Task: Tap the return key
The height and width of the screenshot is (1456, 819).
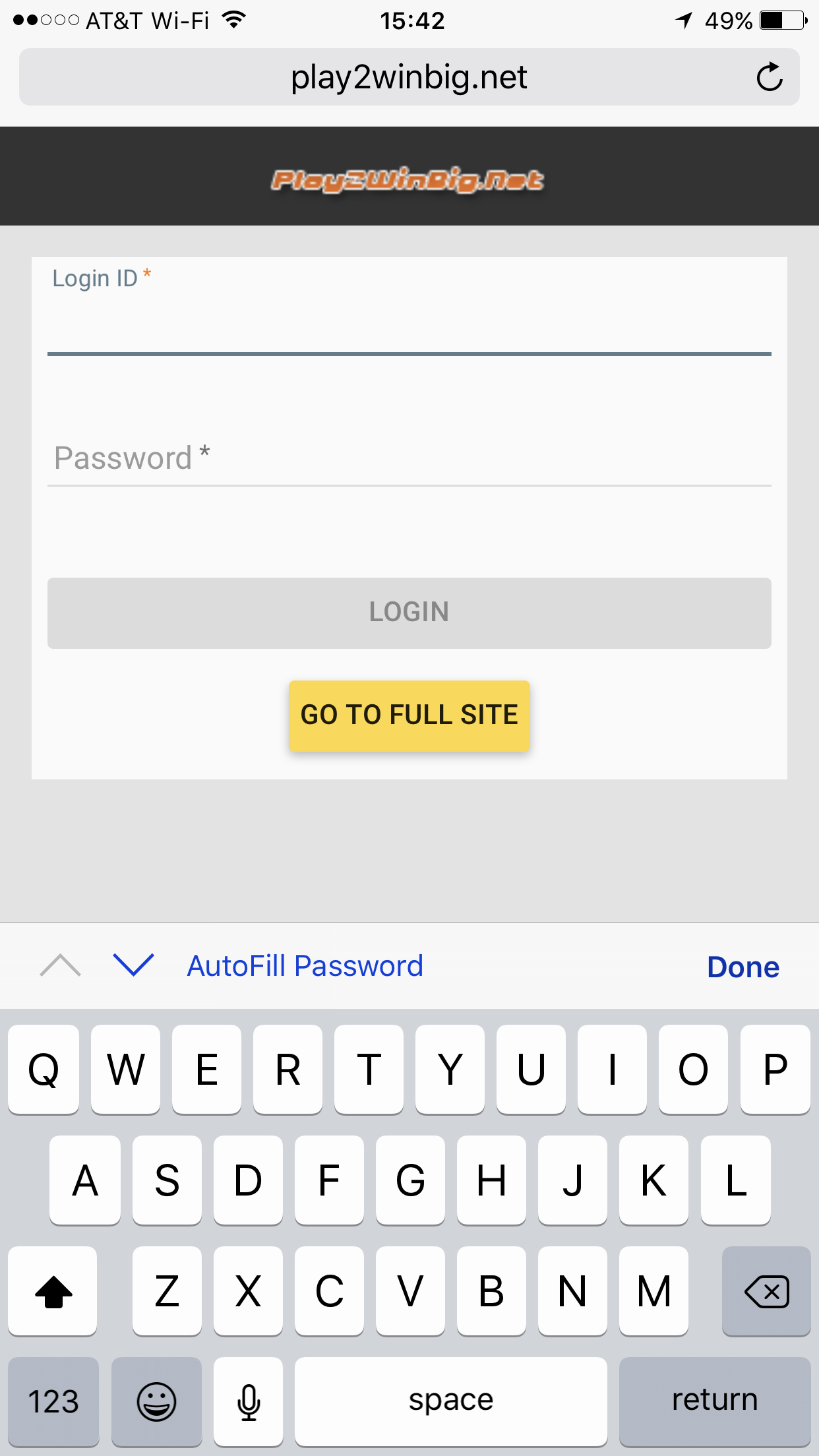Action: point(715,1401)
